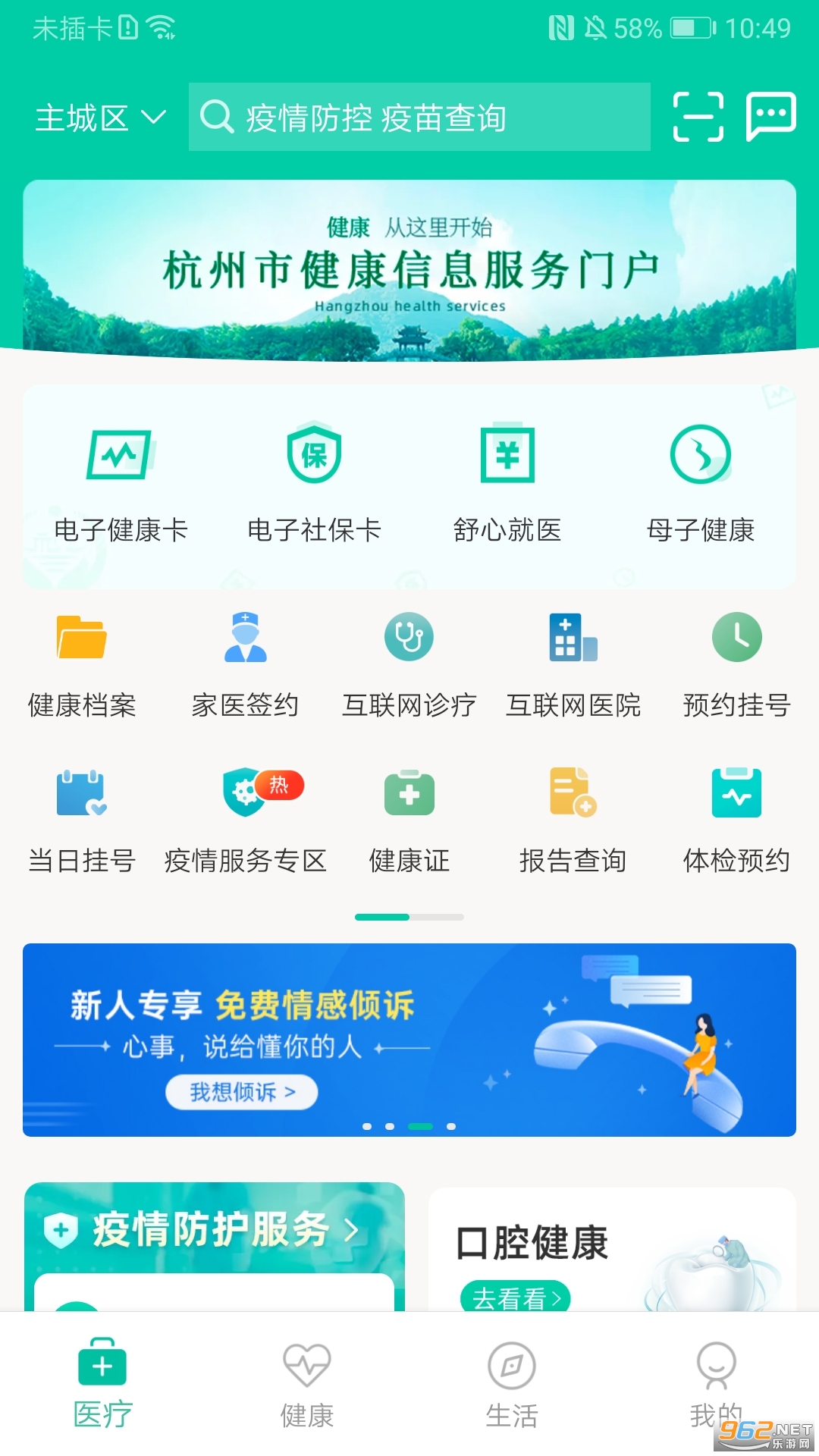Open 健康档案
This screenshot has width=819, height=1456.
[82, 664]
